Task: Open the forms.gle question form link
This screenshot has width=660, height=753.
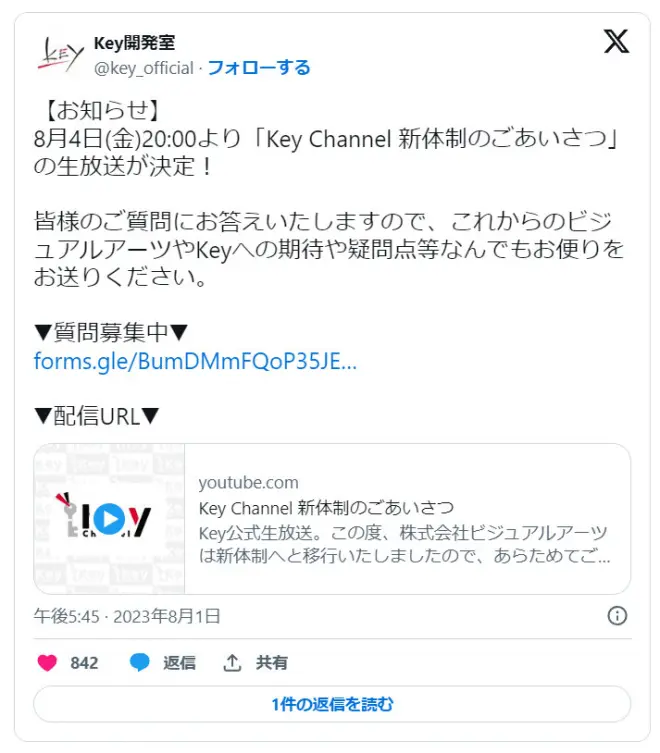Action: coord(195,361)
